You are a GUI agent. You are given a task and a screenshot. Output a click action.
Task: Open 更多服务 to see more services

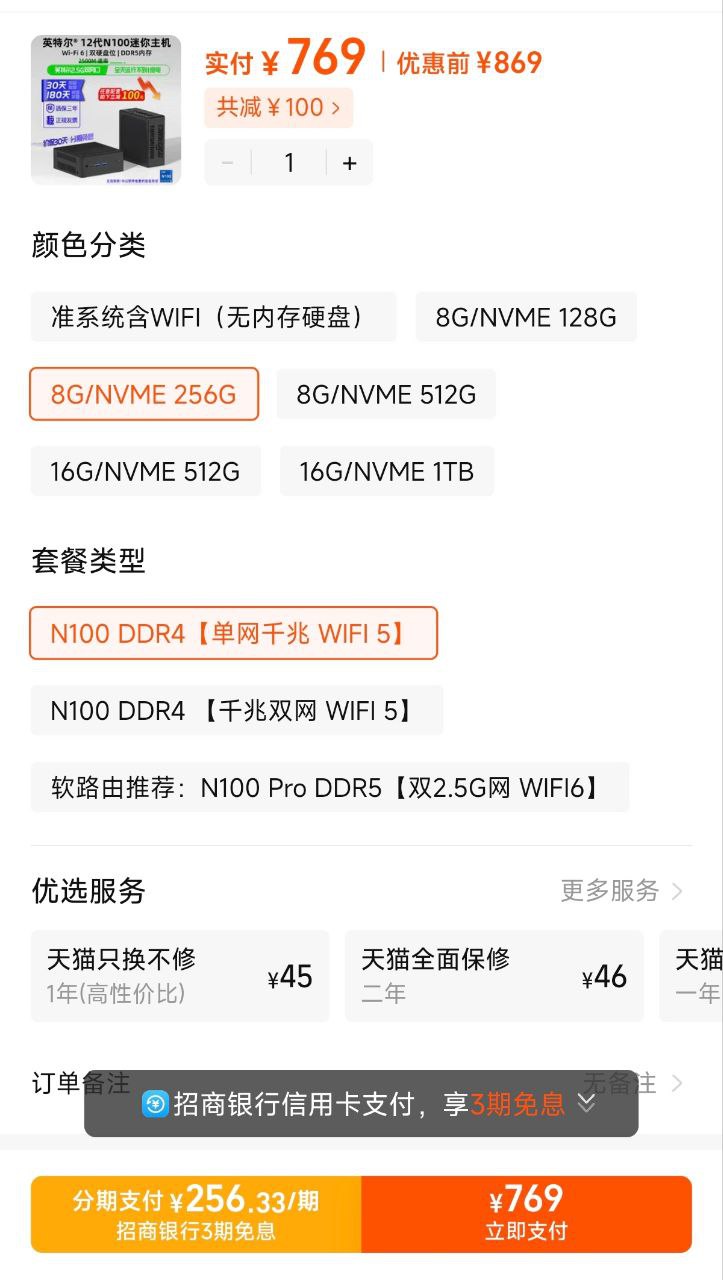pyautogui.click(x=621, y=890)
